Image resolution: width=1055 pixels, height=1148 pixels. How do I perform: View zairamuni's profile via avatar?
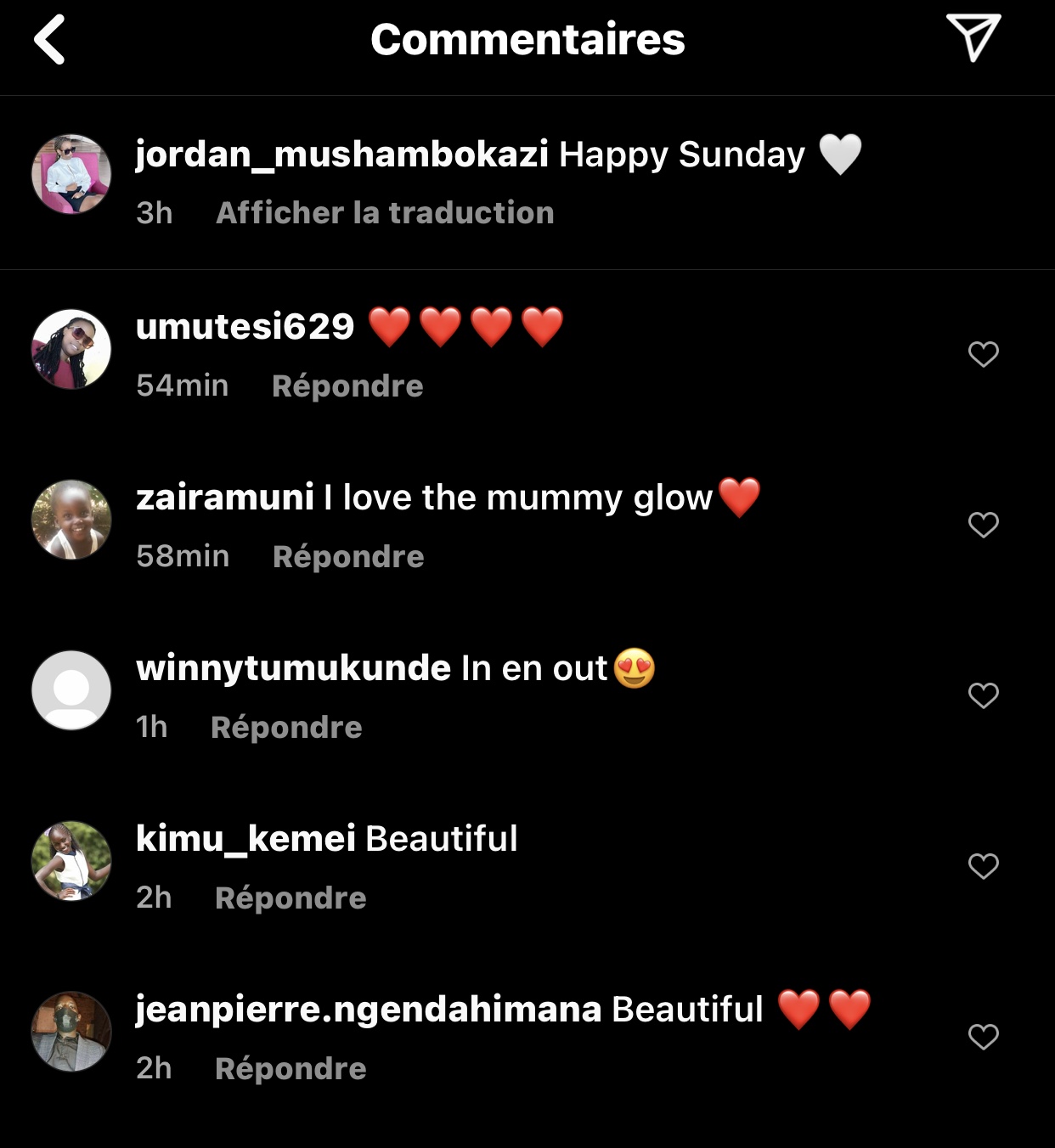tap(71, 520)
